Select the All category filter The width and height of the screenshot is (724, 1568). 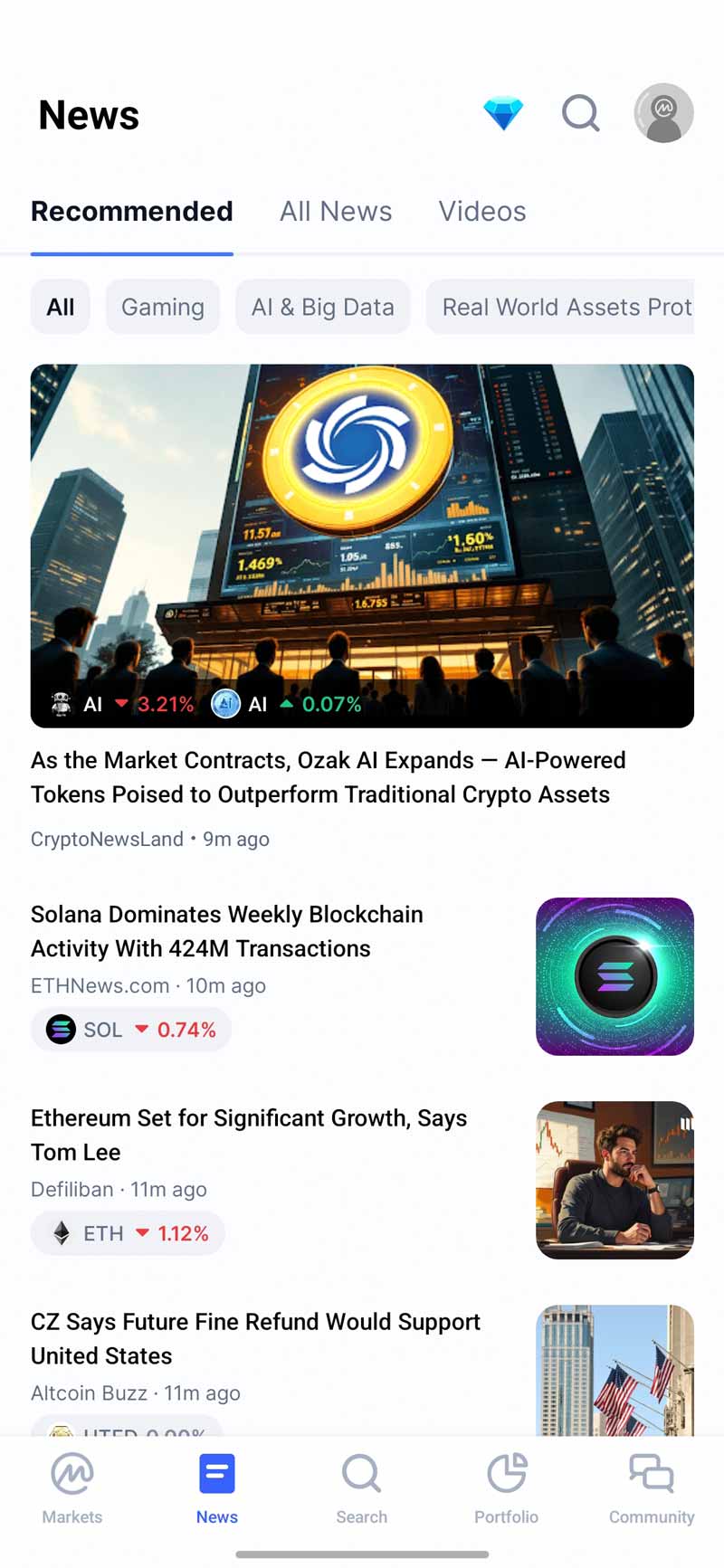pyautogui.click(x=60, y=307)
